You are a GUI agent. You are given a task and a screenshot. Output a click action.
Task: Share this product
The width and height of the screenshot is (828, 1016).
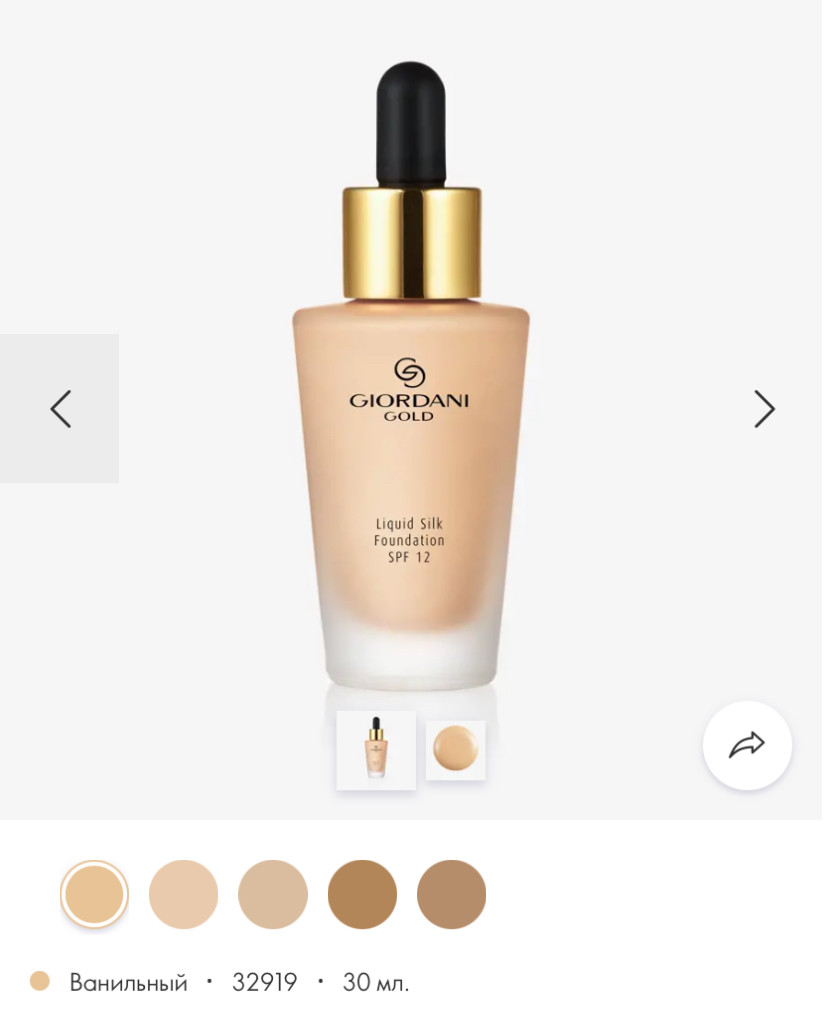[x=747, y=745]
